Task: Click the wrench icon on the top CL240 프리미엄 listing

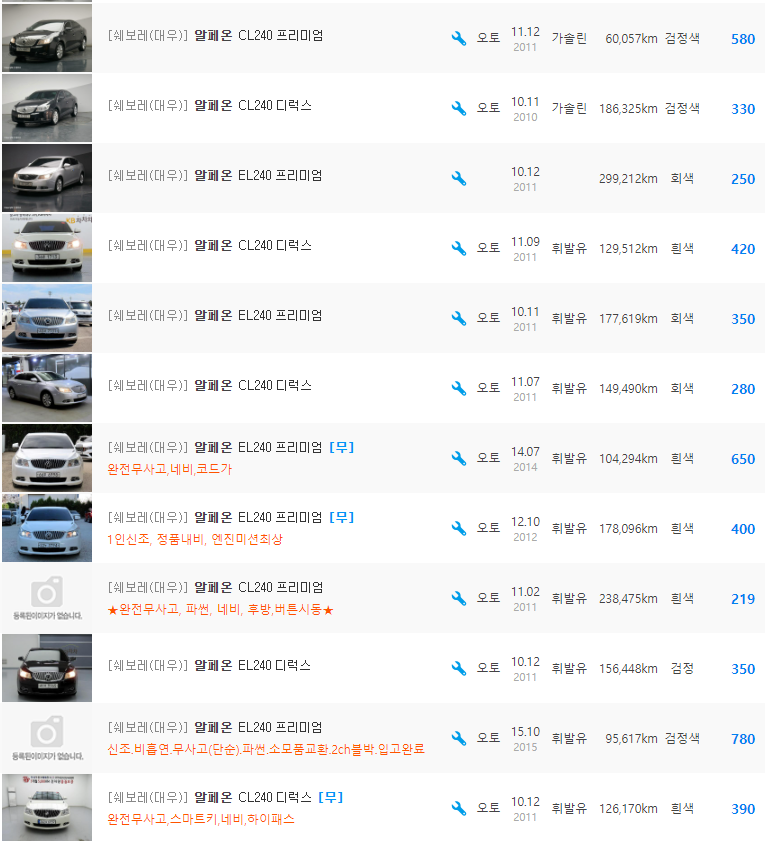Action: click(458, 37)
